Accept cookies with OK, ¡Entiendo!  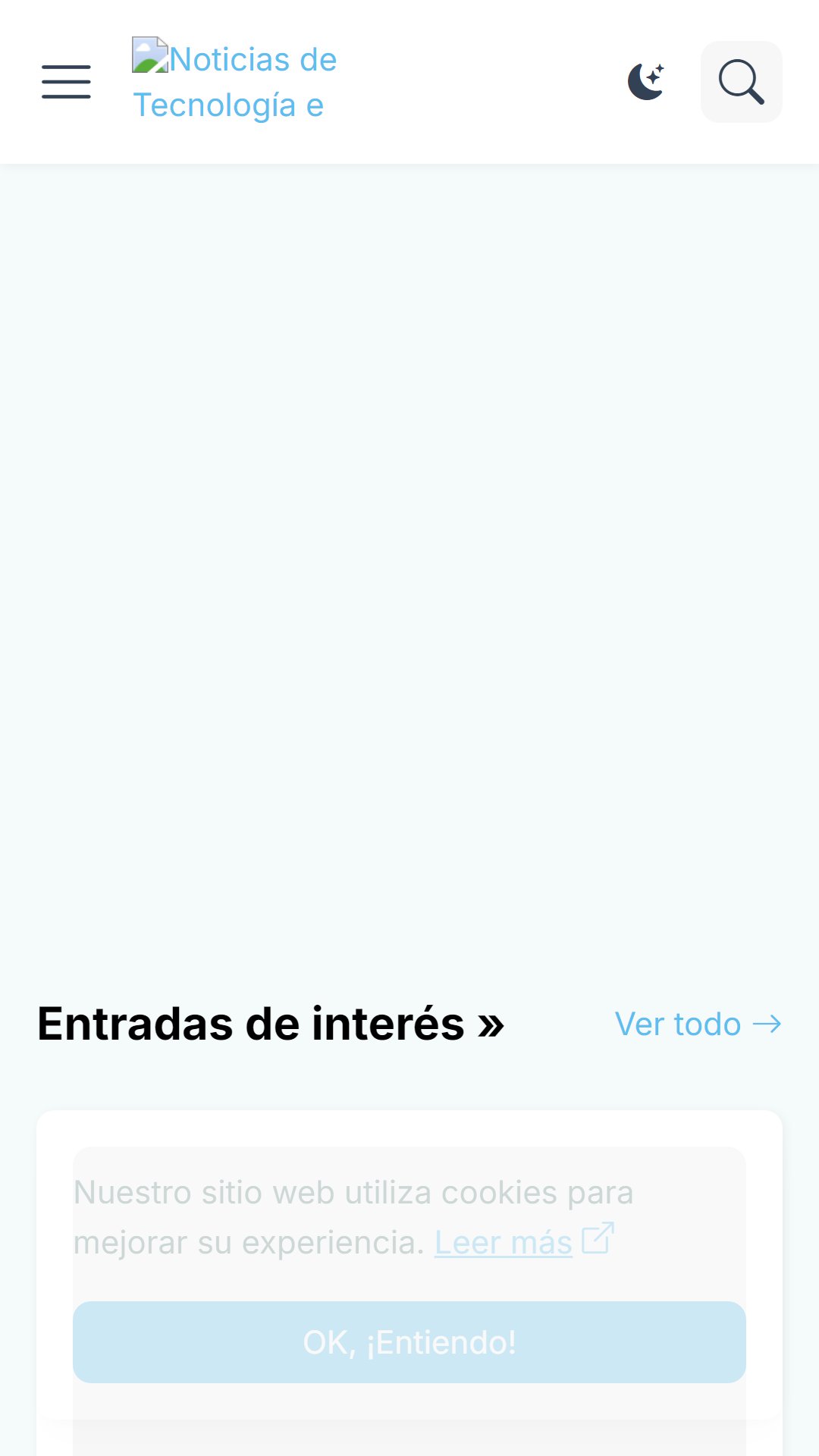(x=409, y=1342)
